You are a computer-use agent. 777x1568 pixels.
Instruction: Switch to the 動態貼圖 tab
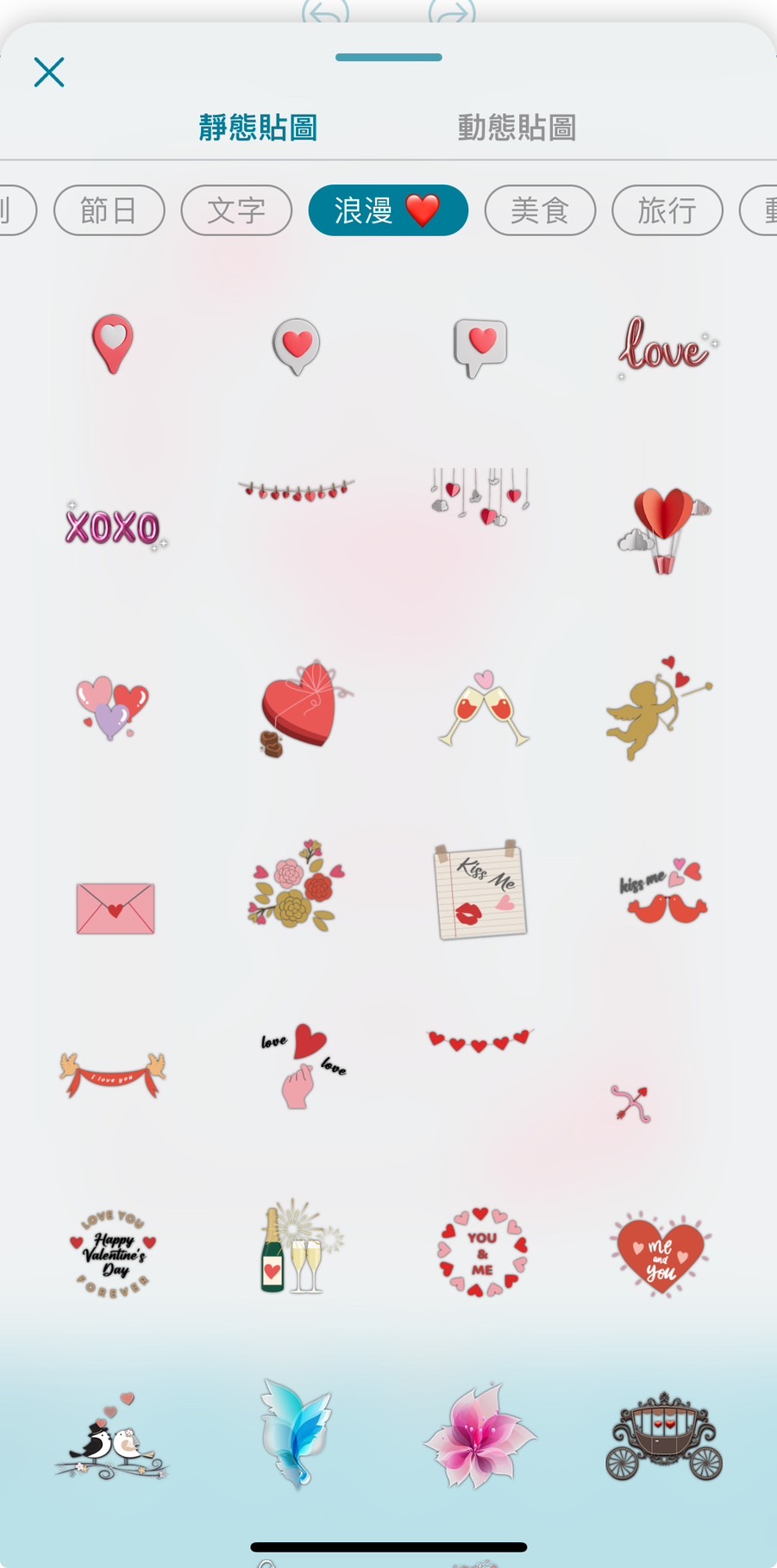tap(517, 128)
